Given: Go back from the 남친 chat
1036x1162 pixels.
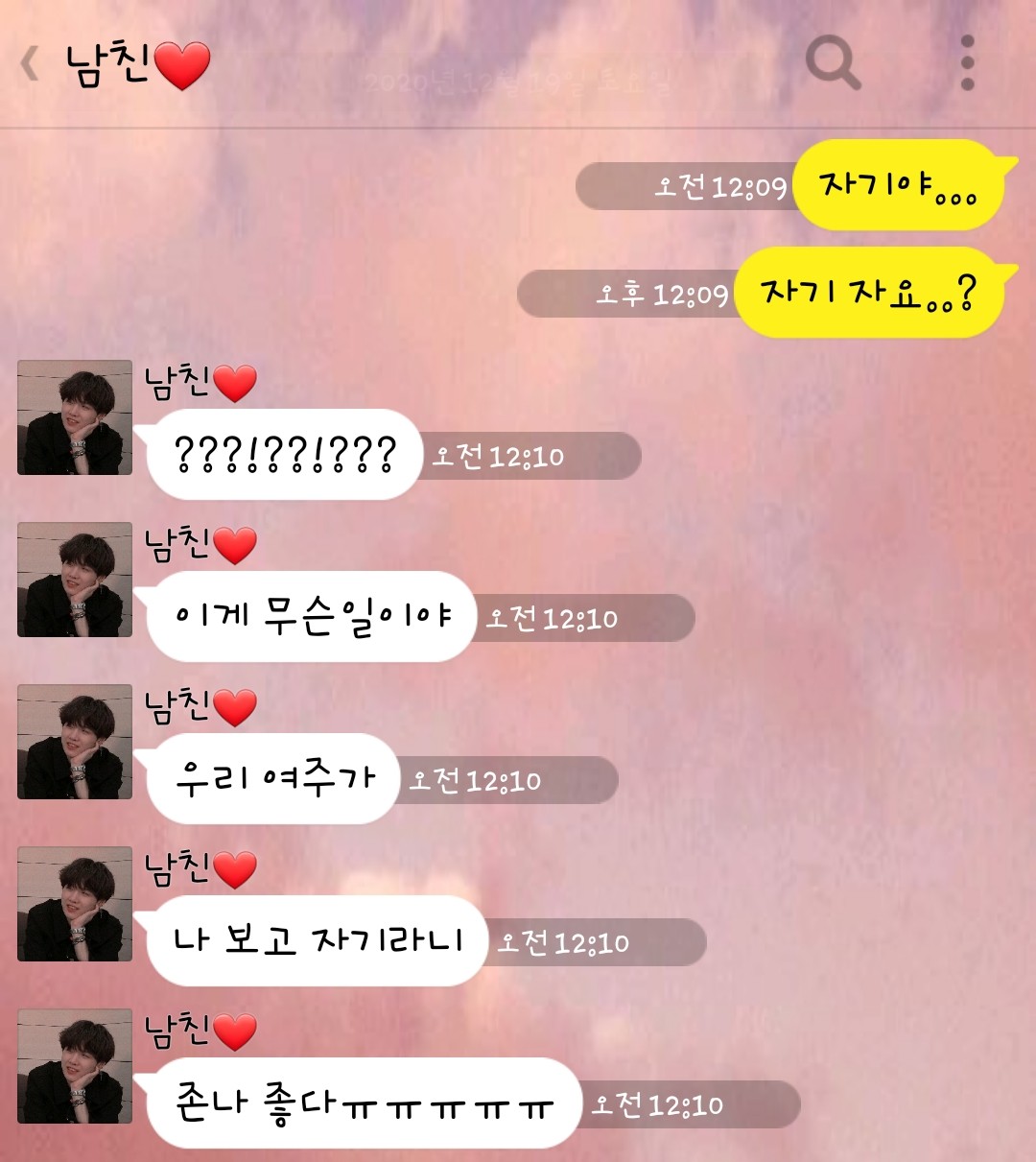Looking at the screenshot, I should click(31, 64).
